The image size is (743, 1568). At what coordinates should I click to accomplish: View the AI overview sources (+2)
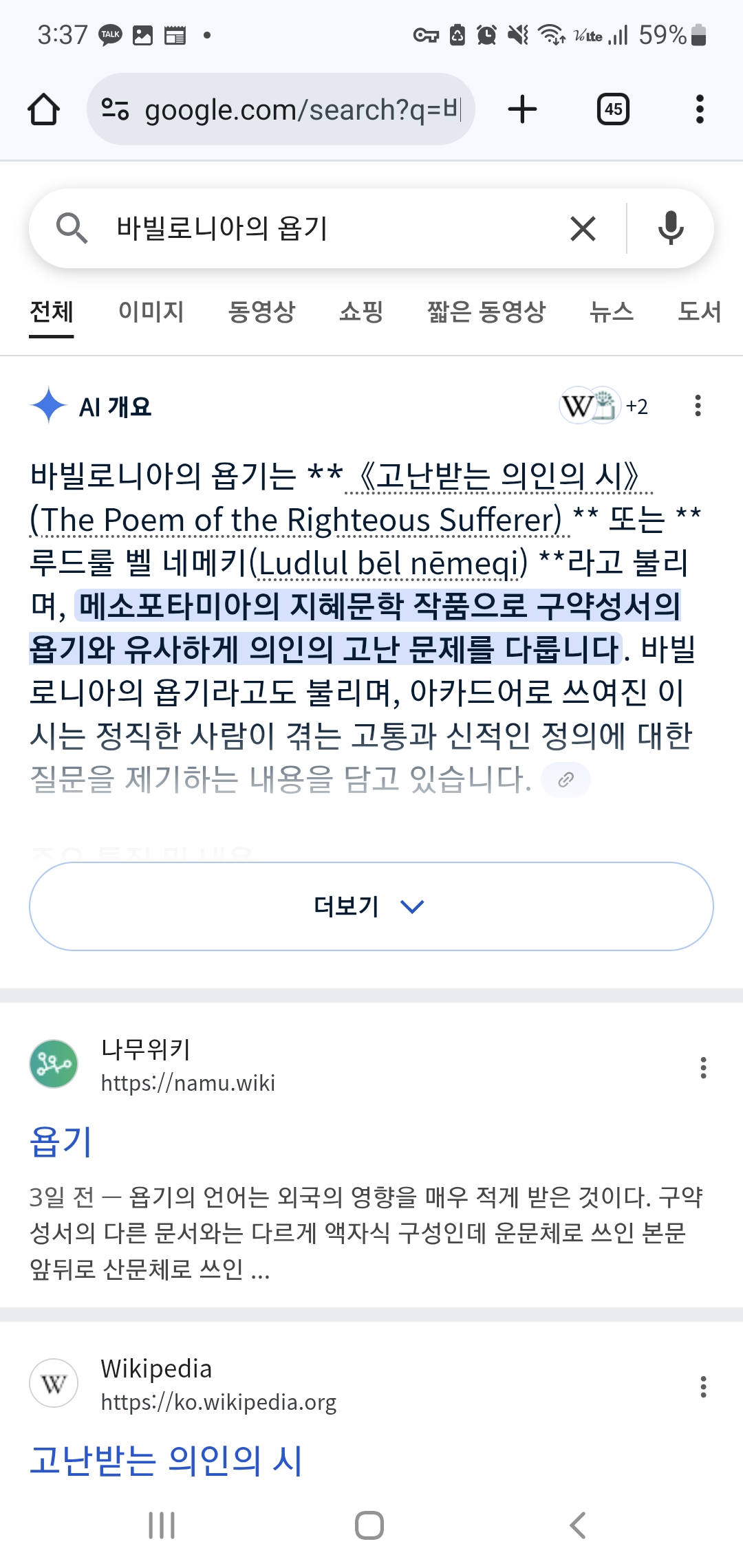click(x=603, y=406)
